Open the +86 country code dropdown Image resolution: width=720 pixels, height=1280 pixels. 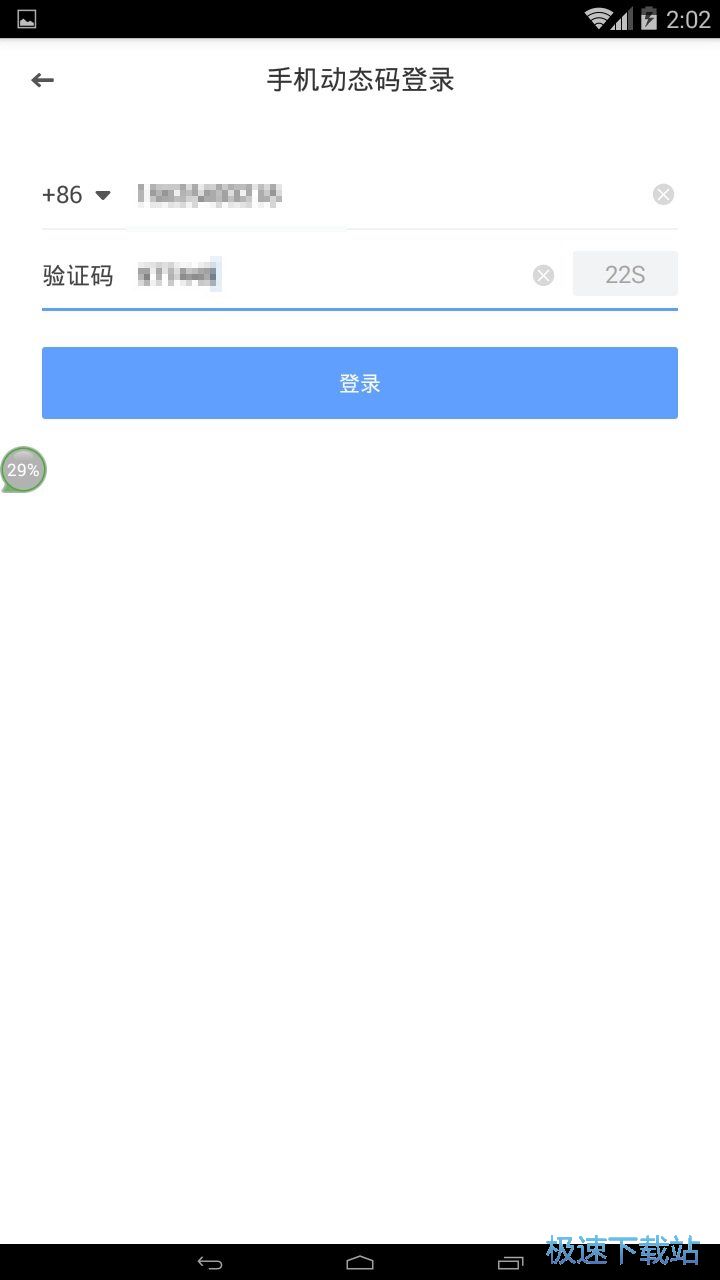(x=76, y=195)
